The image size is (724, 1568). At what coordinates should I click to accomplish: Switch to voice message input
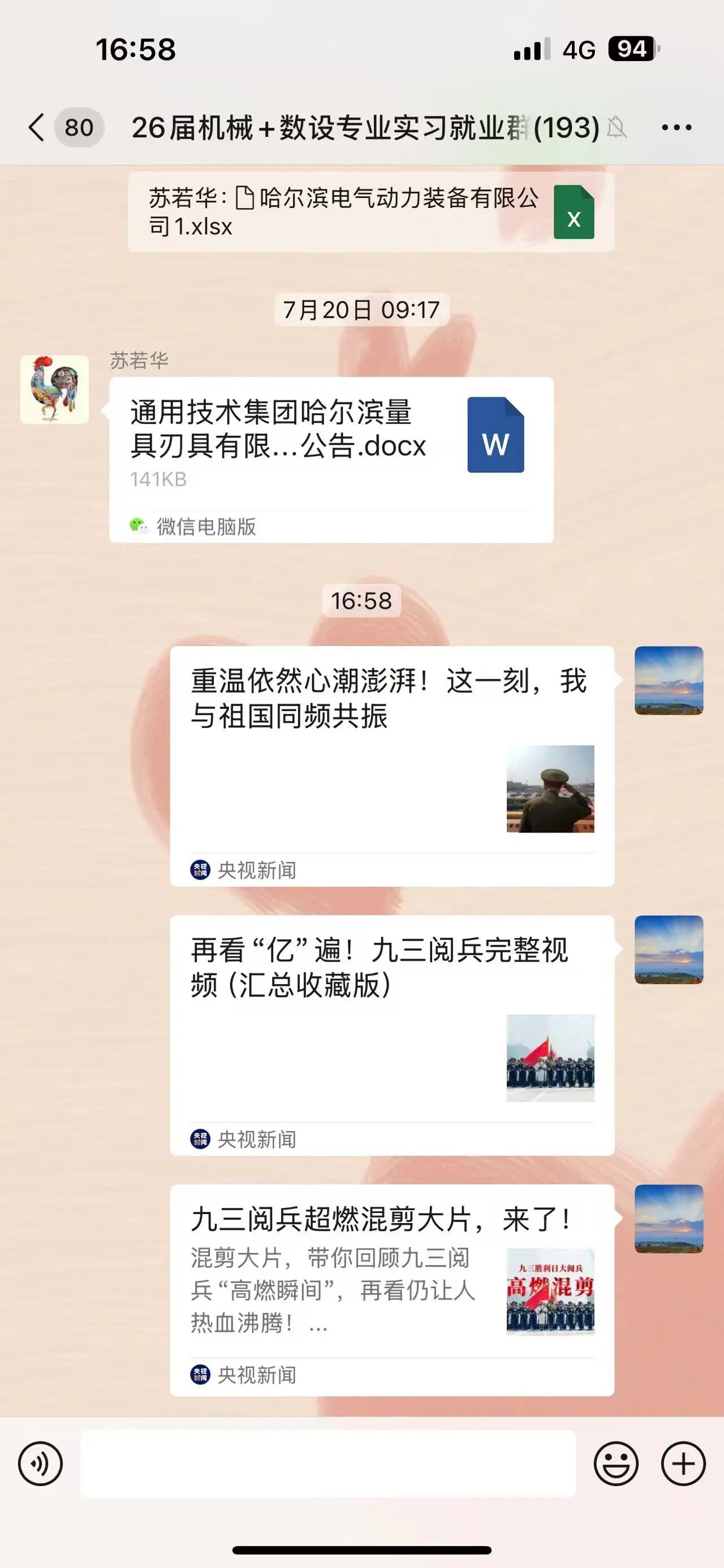click(x=40, y=1464)
